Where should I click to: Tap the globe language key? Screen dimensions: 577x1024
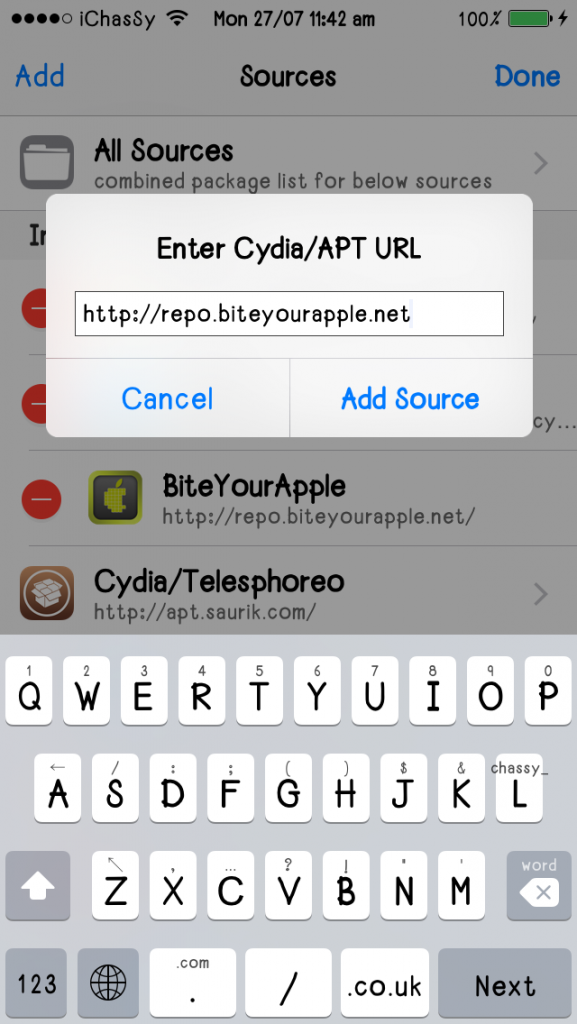click(x=108, y=984)
